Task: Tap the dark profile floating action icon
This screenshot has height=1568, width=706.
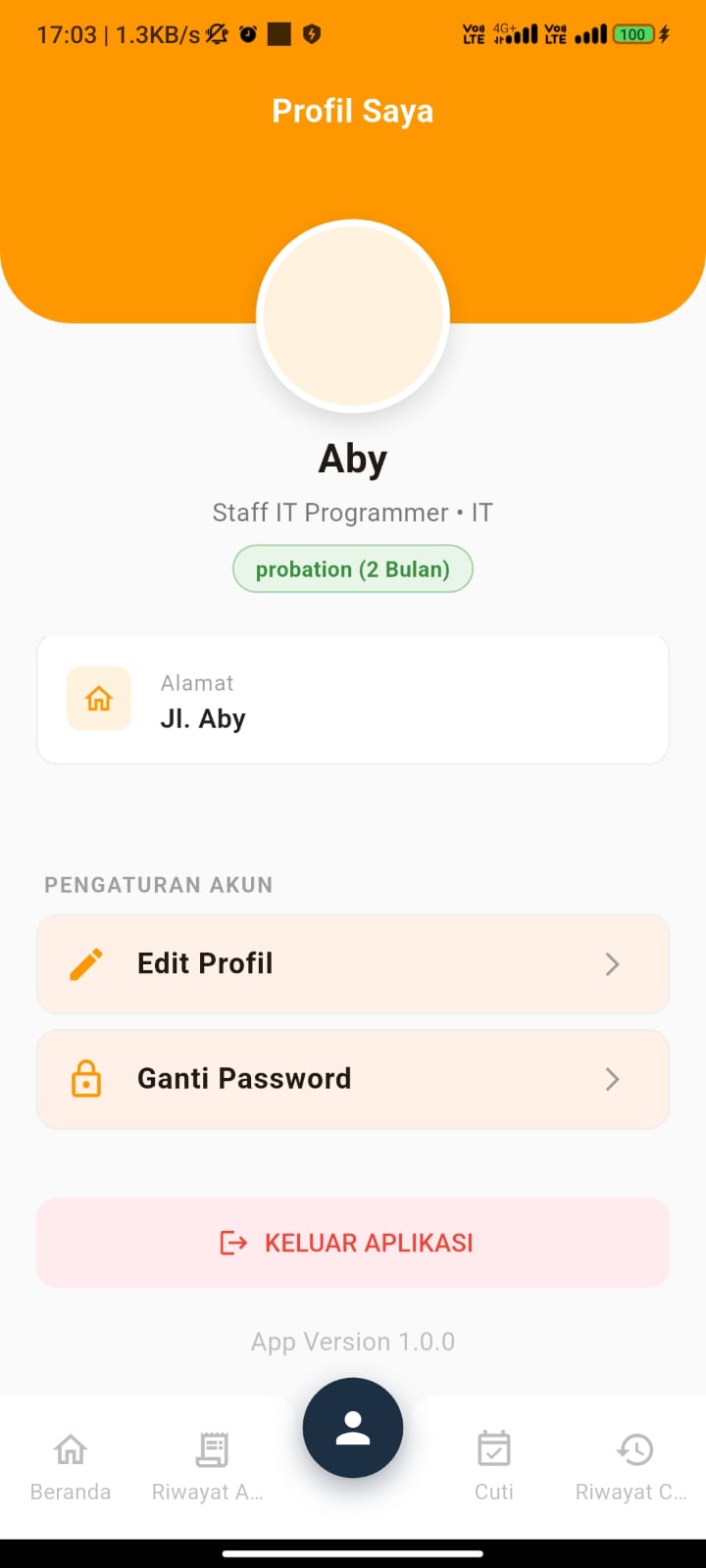Action: tap(353, 1428)
